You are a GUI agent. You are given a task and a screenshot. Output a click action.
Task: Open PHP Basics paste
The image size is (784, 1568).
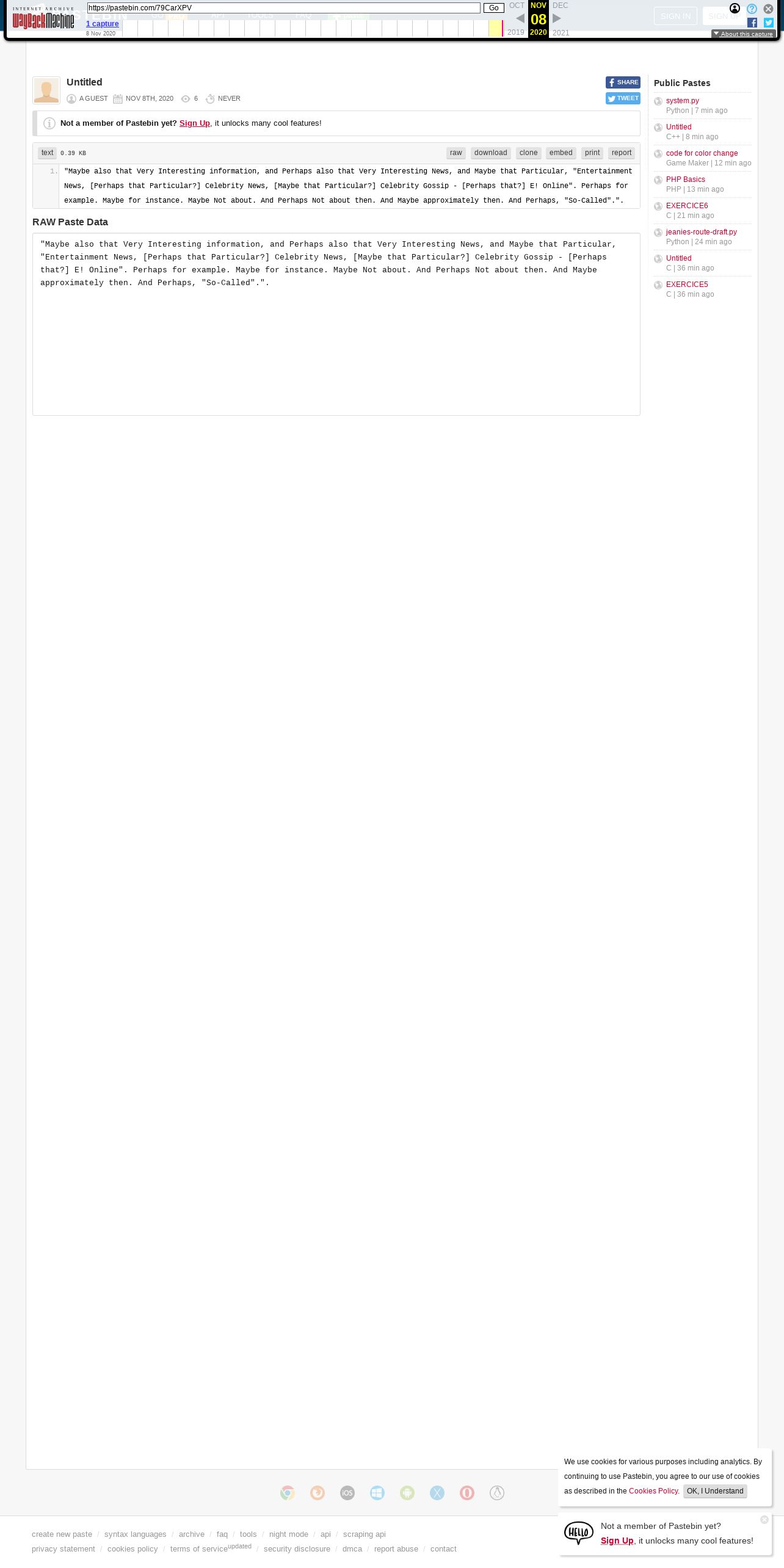tap(686, 180)
